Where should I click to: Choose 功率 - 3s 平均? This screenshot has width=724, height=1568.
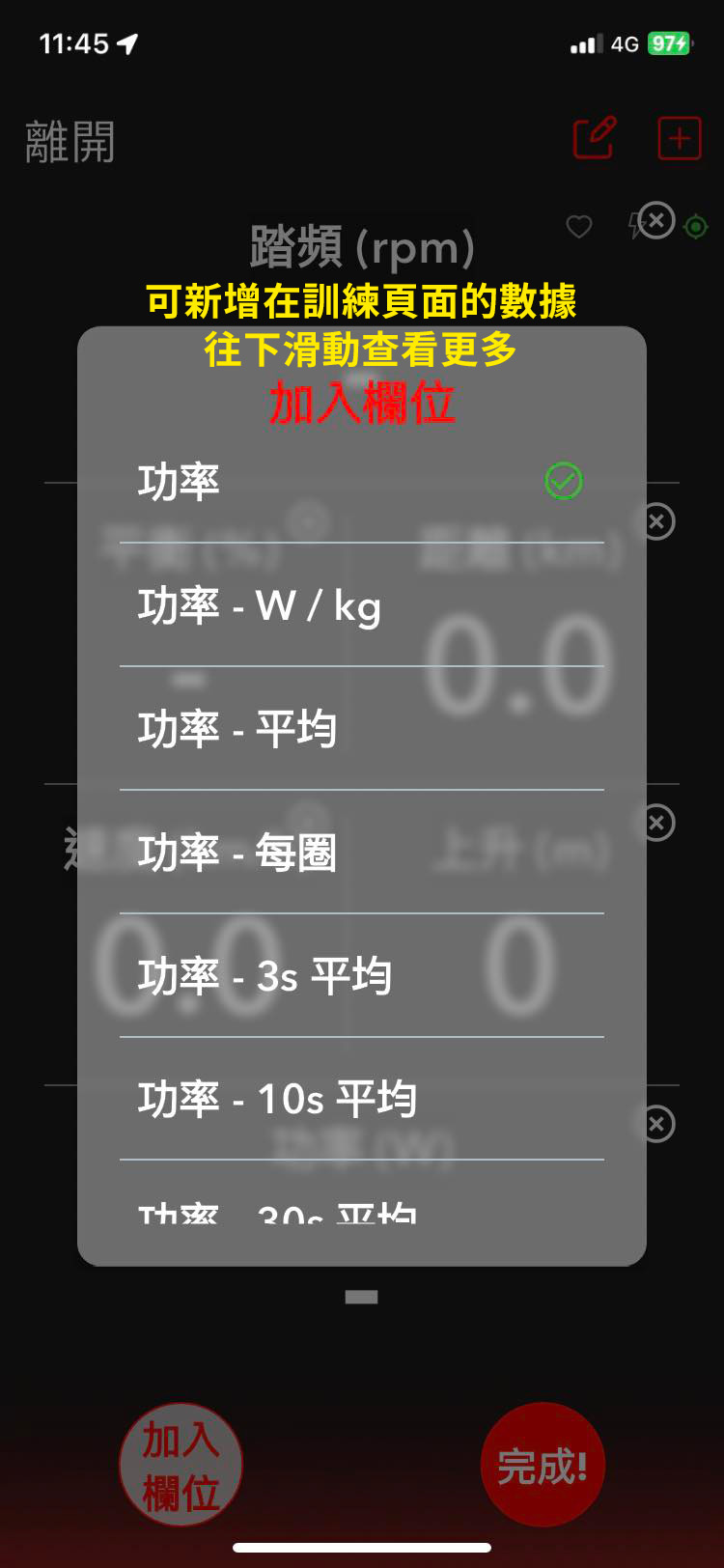[x=361, y=976]
